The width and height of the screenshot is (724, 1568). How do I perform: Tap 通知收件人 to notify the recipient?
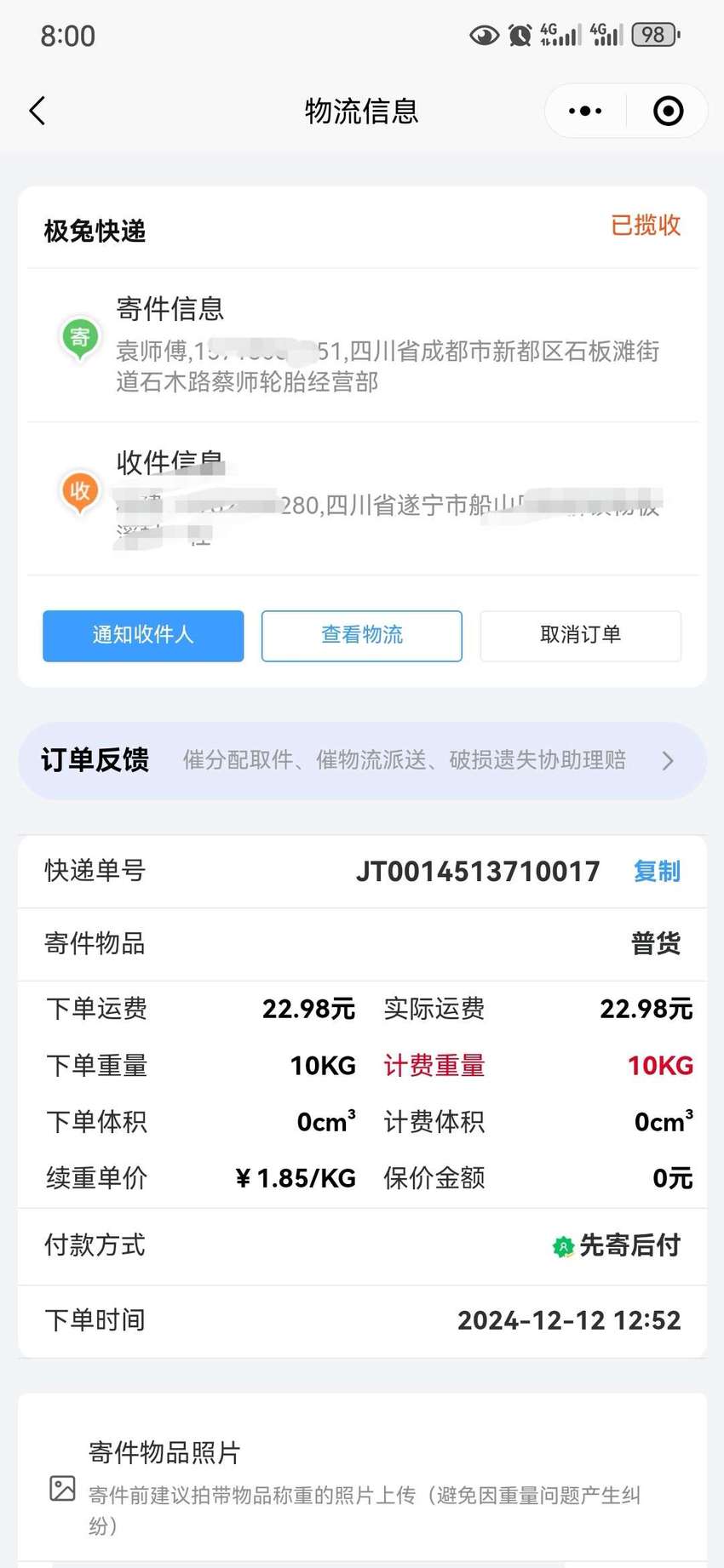coord(143,635)
